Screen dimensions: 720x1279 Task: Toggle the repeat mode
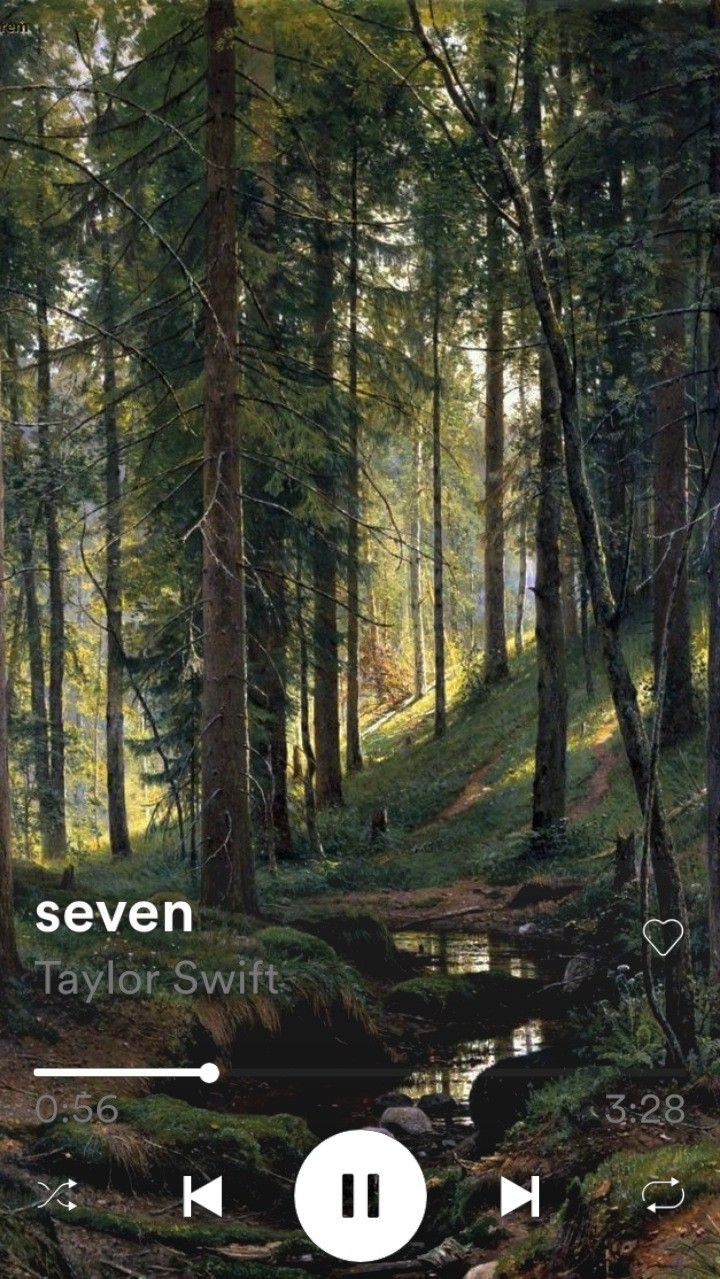point(662,1195)
